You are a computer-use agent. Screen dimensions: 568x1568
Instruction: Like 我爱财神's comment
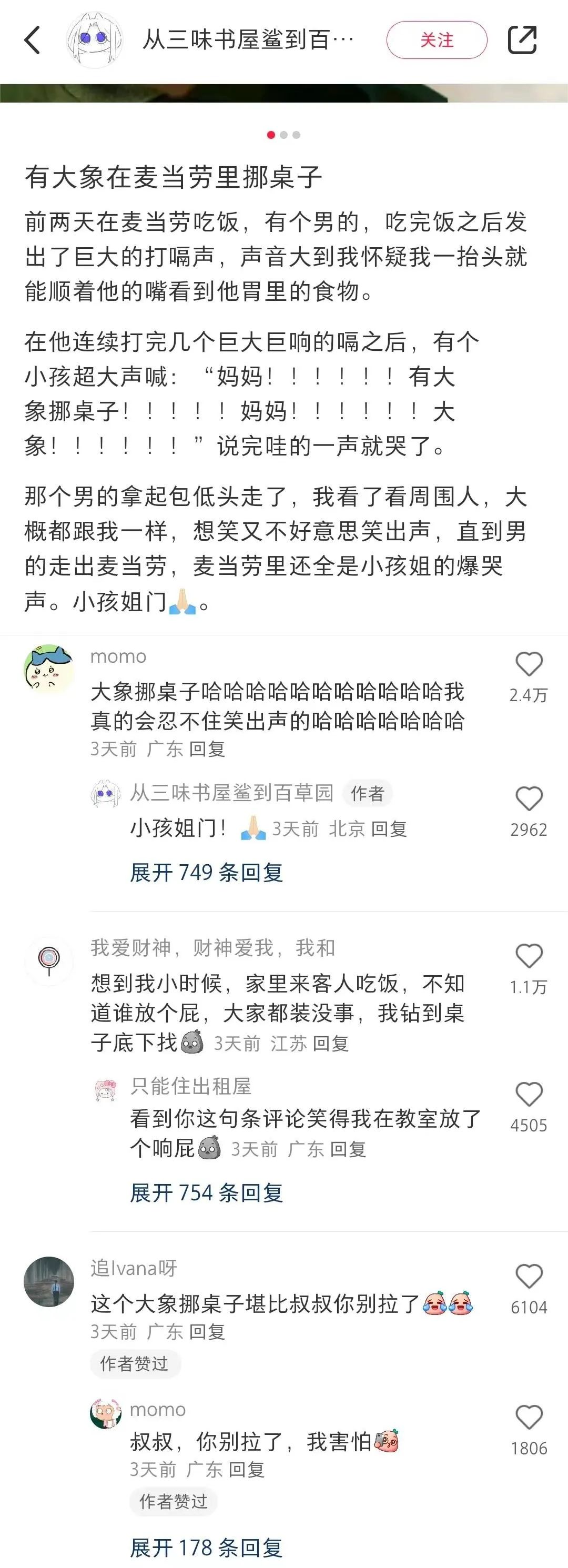pos(529,956)
